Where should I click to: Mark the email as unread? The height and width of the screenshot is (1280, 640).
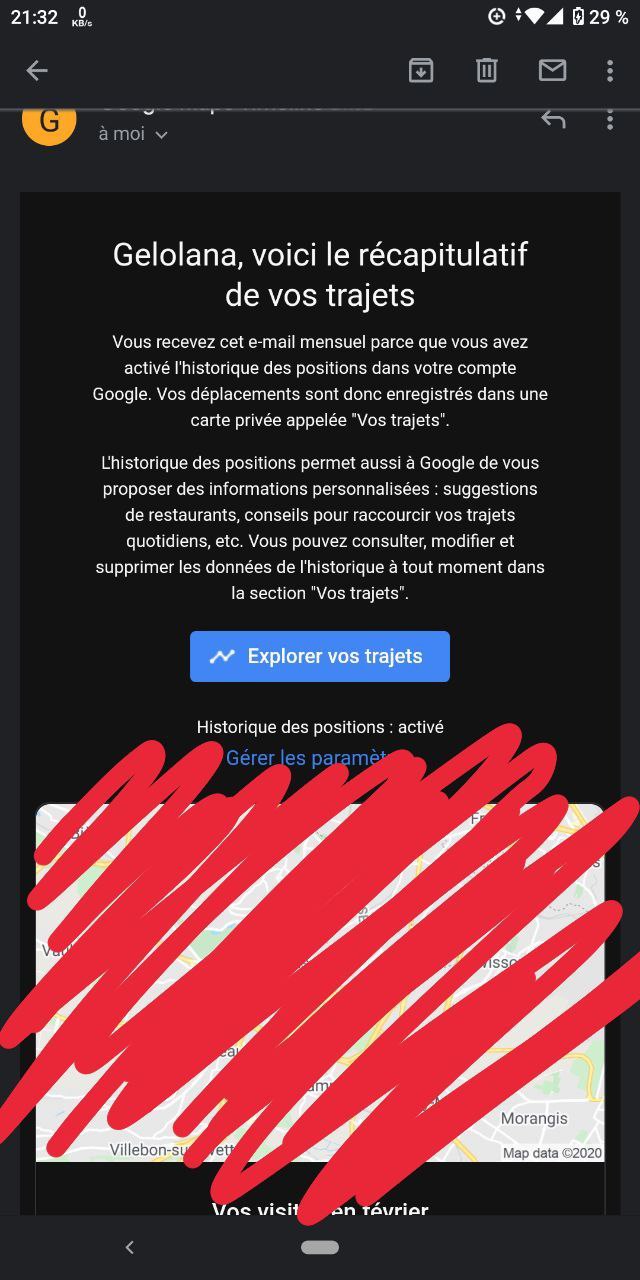[x=552, y=70]
